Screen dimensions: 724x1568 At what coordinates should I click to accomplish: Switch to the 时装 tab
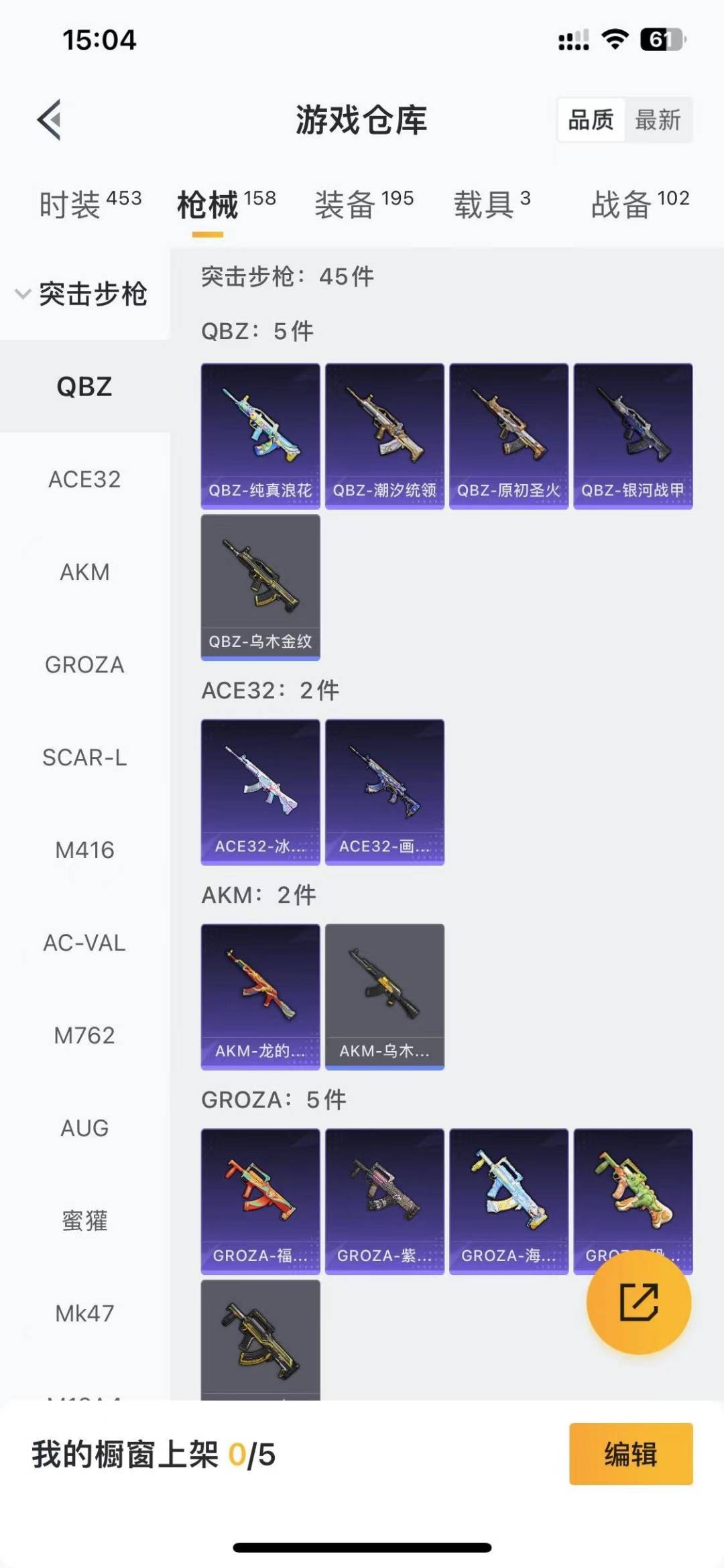coord(90,204)
